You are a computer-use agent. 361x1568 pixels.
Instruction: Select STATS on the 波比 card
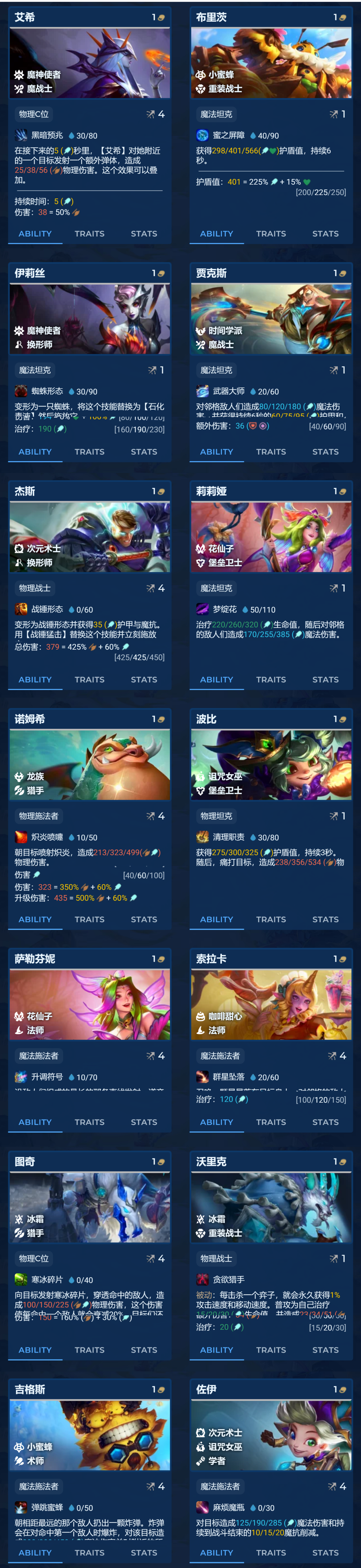[325, 919]
